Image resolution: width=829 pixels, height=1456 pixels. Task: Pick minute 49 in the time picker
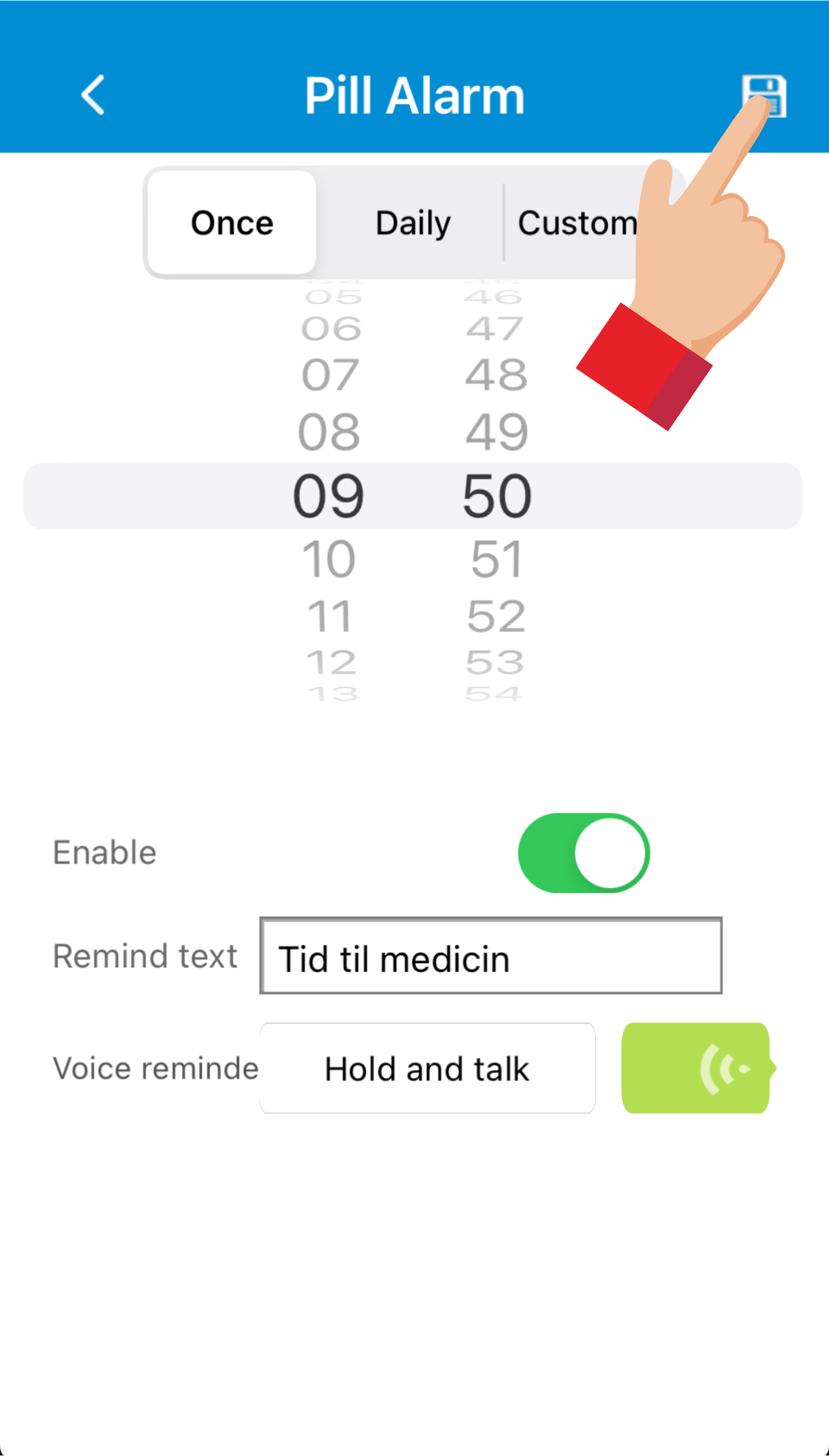point(496,432)
